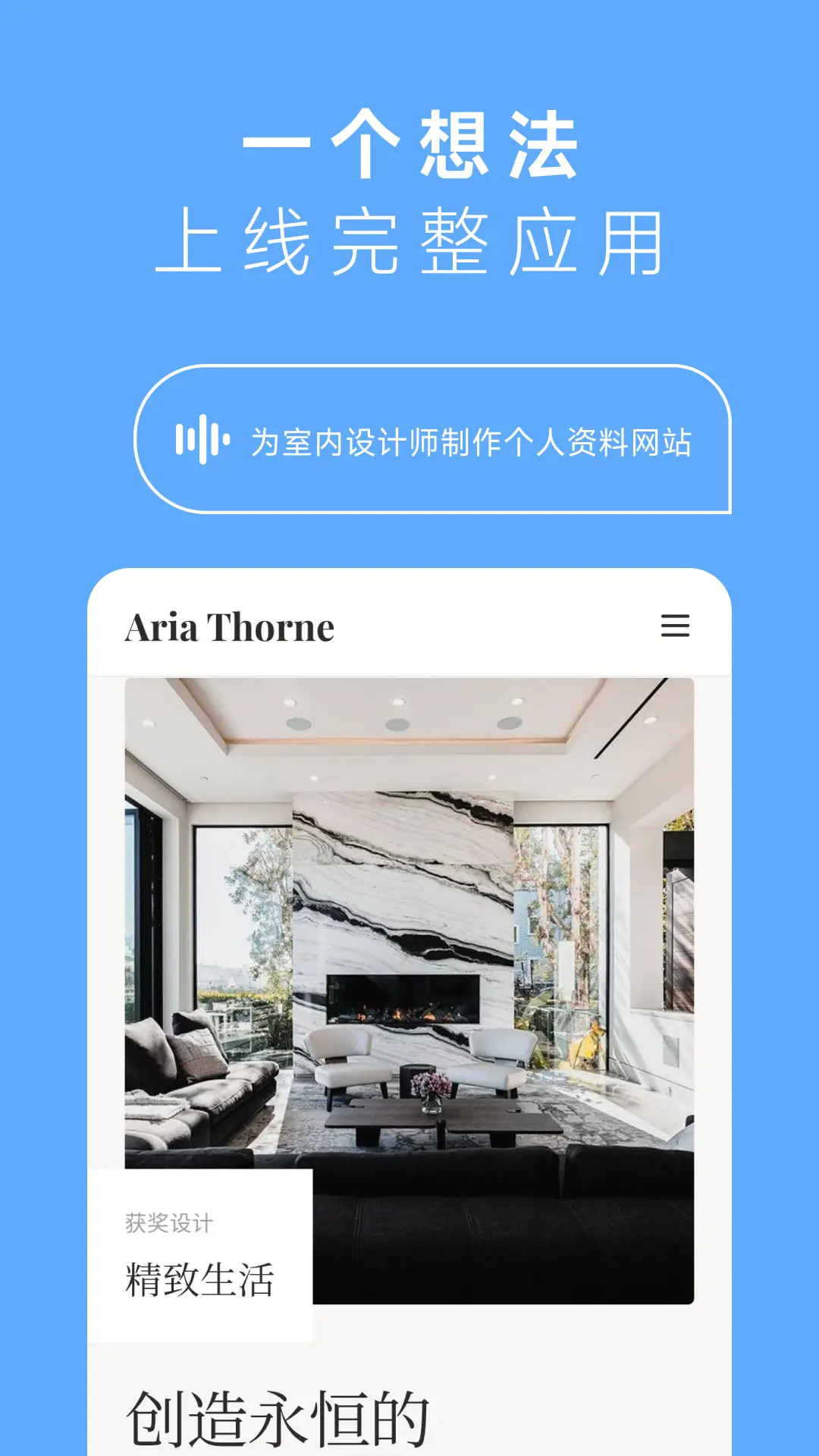Viewport: 819px width, 1456px height.
Task: Tap the 精致生活 heading link
Action: coord(201,1278)
